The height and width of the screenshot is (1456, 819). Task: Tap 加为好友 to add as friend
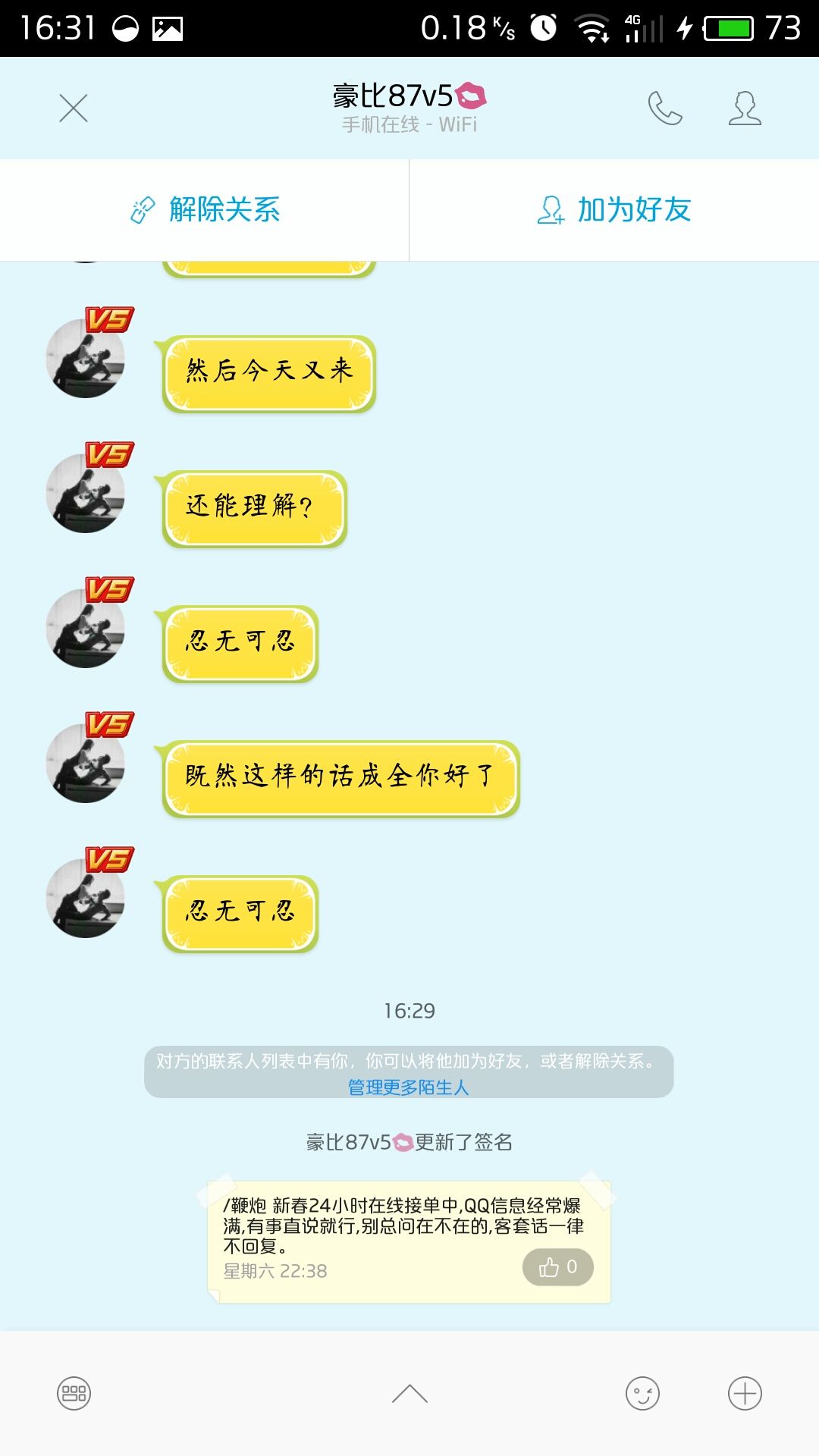[x=614, y=210]
